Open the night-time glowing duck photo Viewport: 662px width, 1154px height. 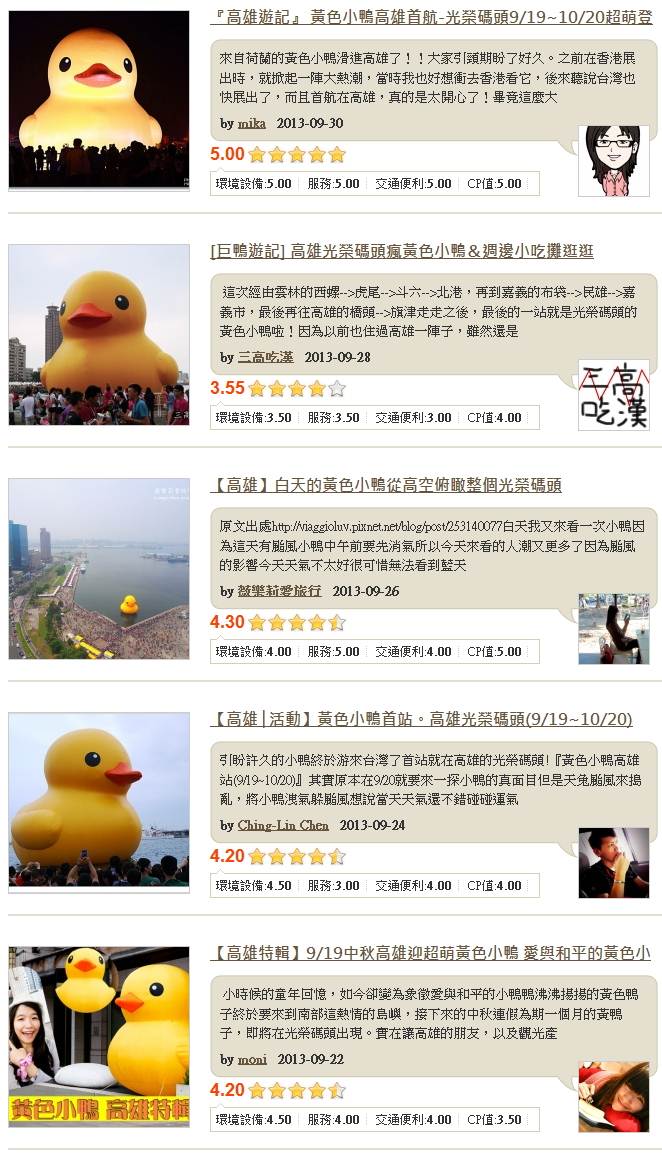pos(99,99)
